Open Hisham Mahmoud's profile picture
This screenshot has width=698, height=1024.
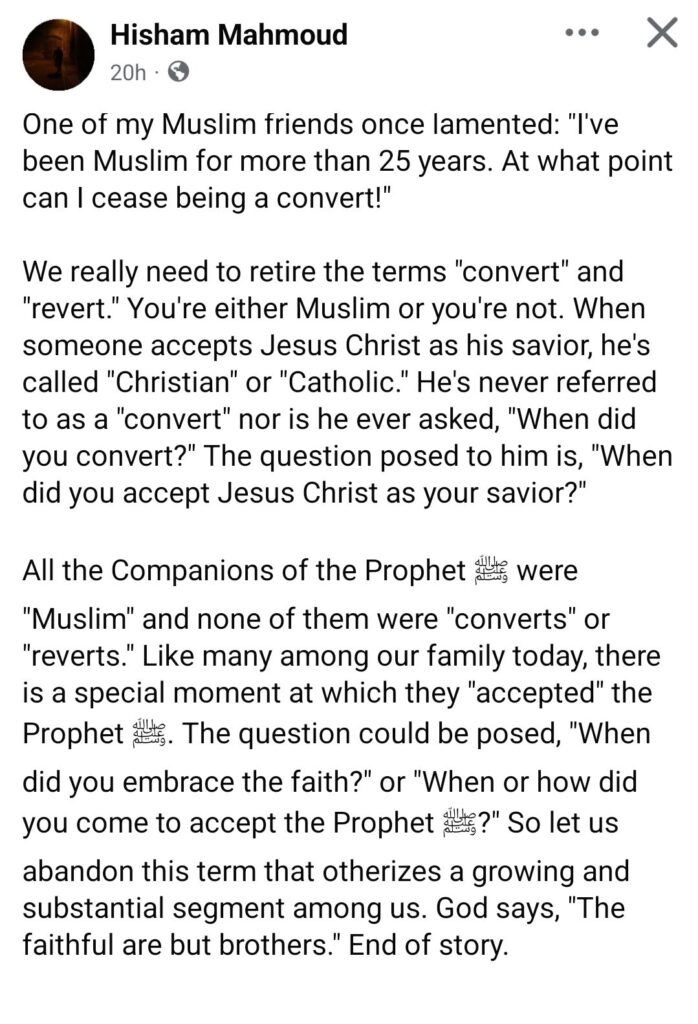point(58,53)
